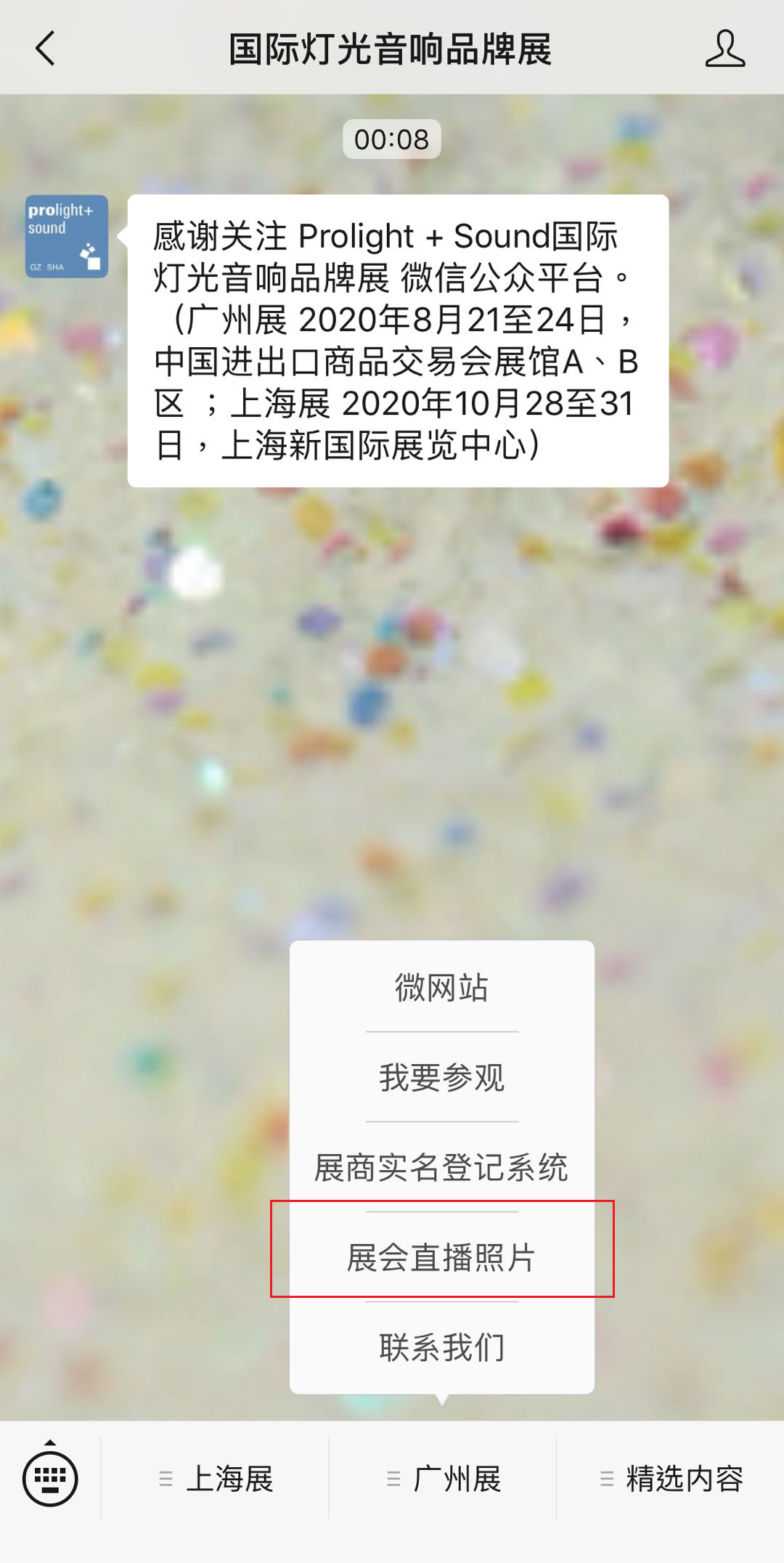Select 联系我们 menu item
The image size is (784, 1563).
(x=441, y=1347)
